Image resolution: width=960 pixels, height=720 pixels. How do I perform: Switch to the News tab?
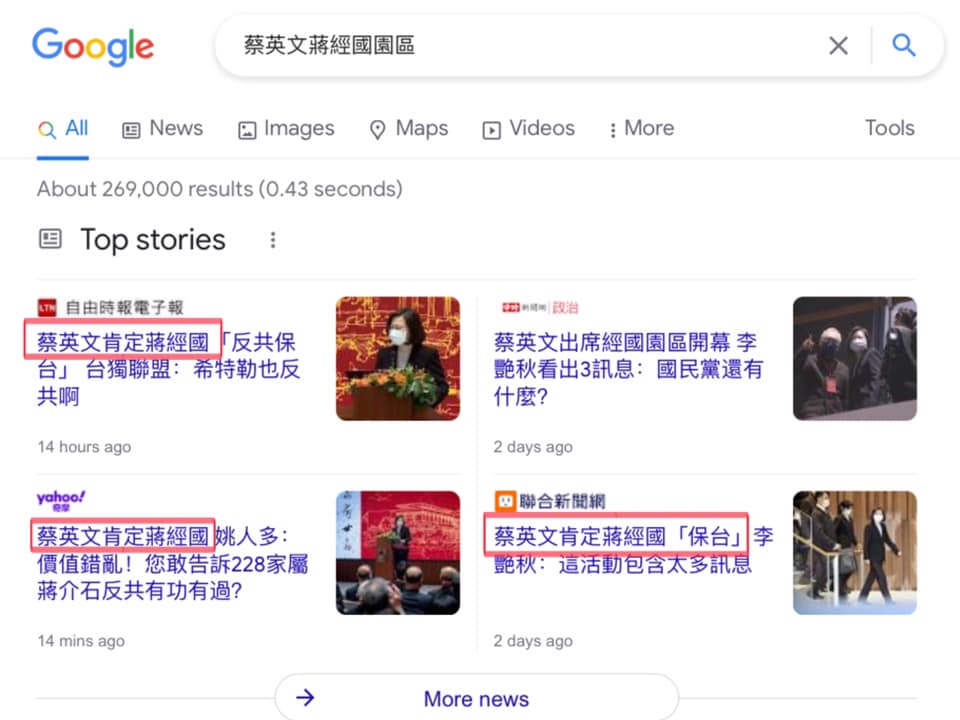point(163,129)
